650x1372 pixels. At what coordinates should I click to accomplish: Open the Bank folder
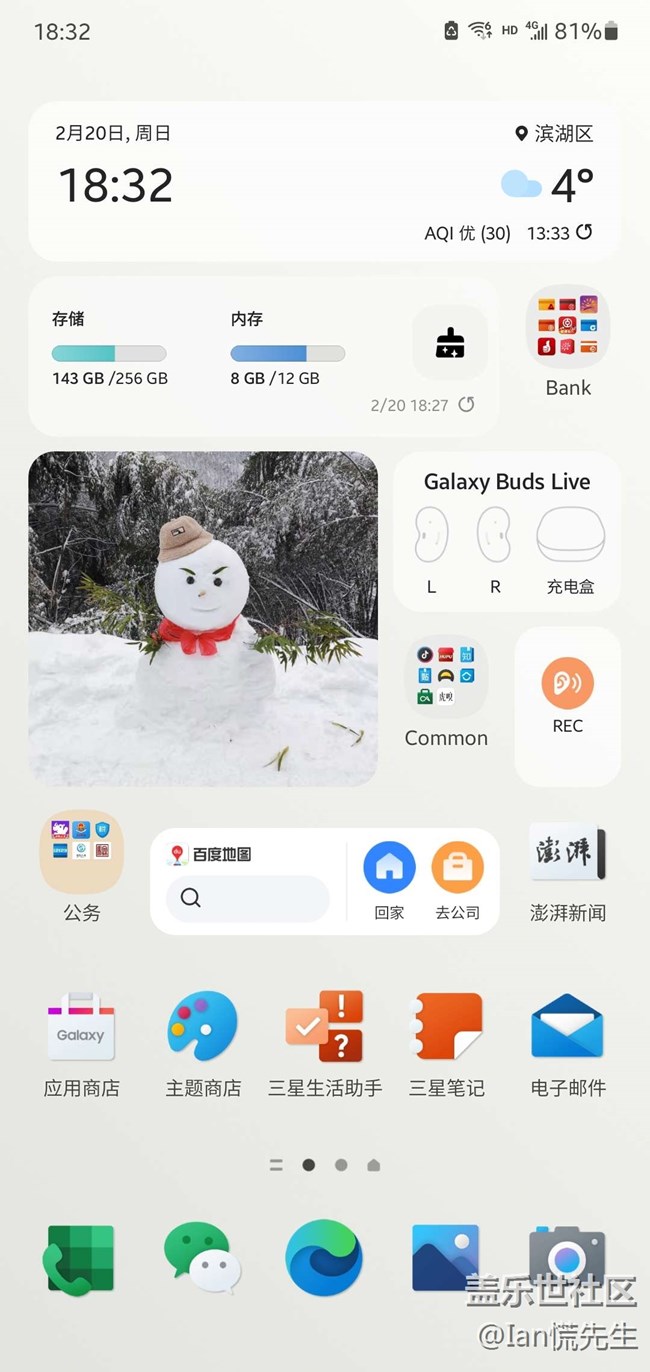[x=568, y=329]
